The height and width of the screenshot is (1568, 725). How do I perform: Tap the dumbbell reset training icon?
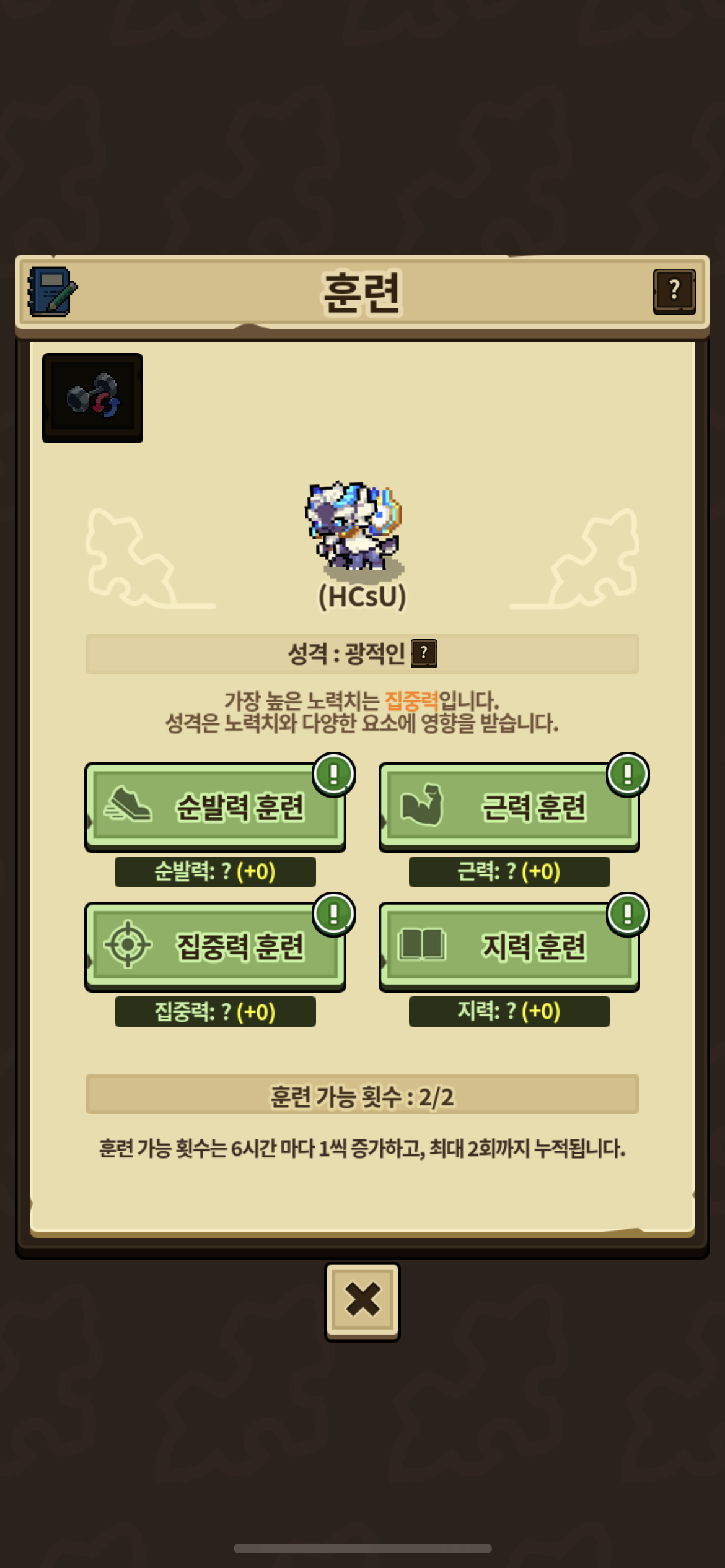tap(93, 398)
